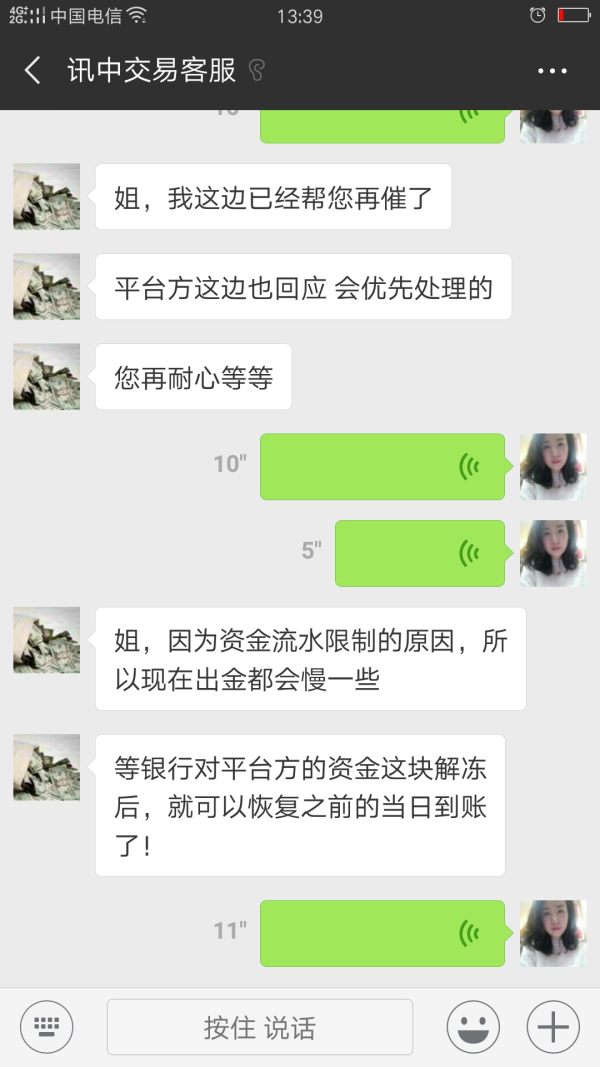This screenshot has width=600, height=1067.
Task: Switch to the keyboard input mode
Action: pyautogui.click(x=47, y=1026)
